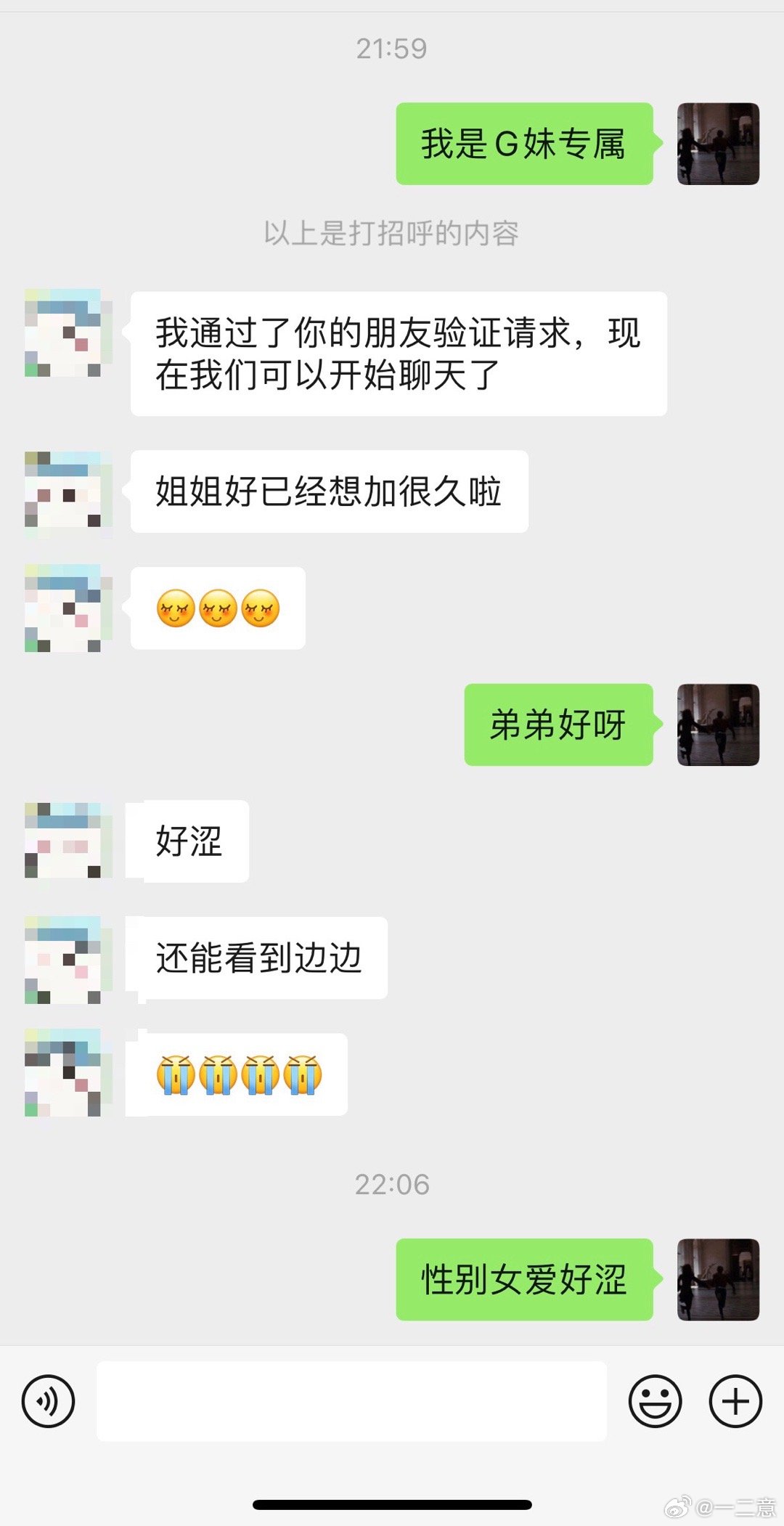This screenshot has width=784, height=1526.
Task: Tap the contact's avatar beside 姐姐好已经想加很久啦
Action: pyautogui.click(x=68, y=494)
